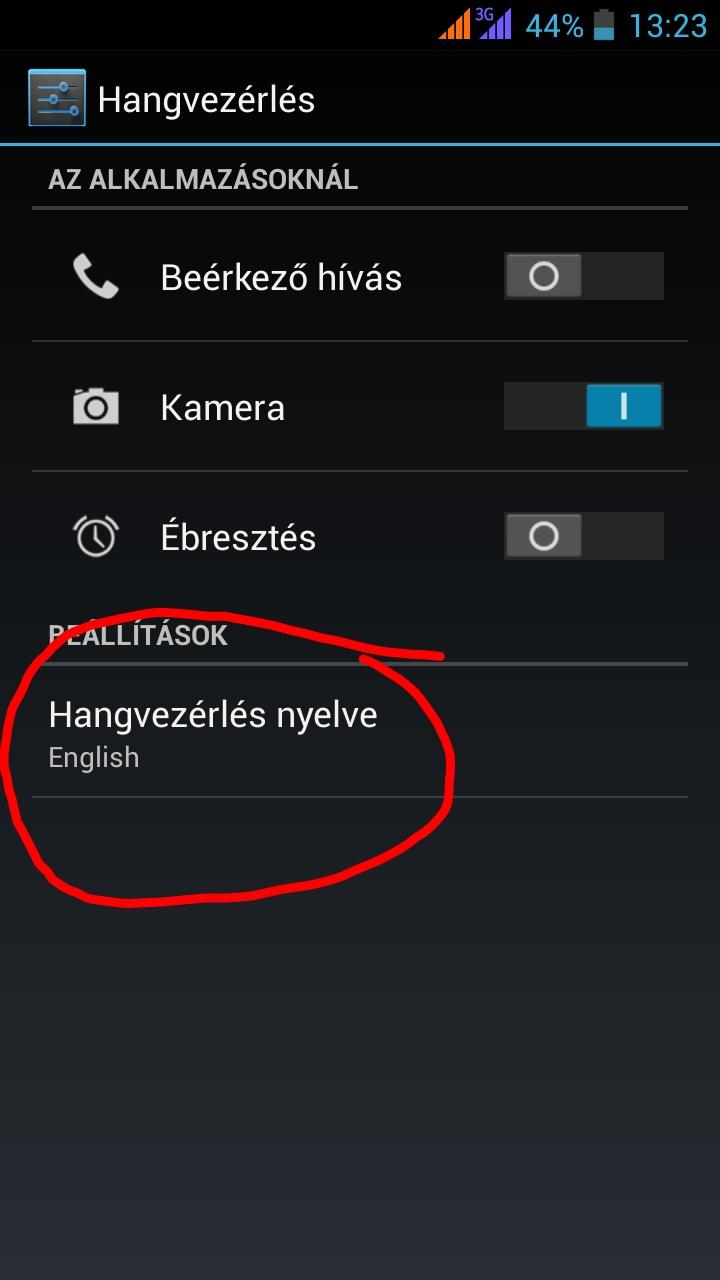Toggle the Ébresztés switch on
This screenshot has width=720, height=1280.
pyautogui.click(x=583, y=536)
